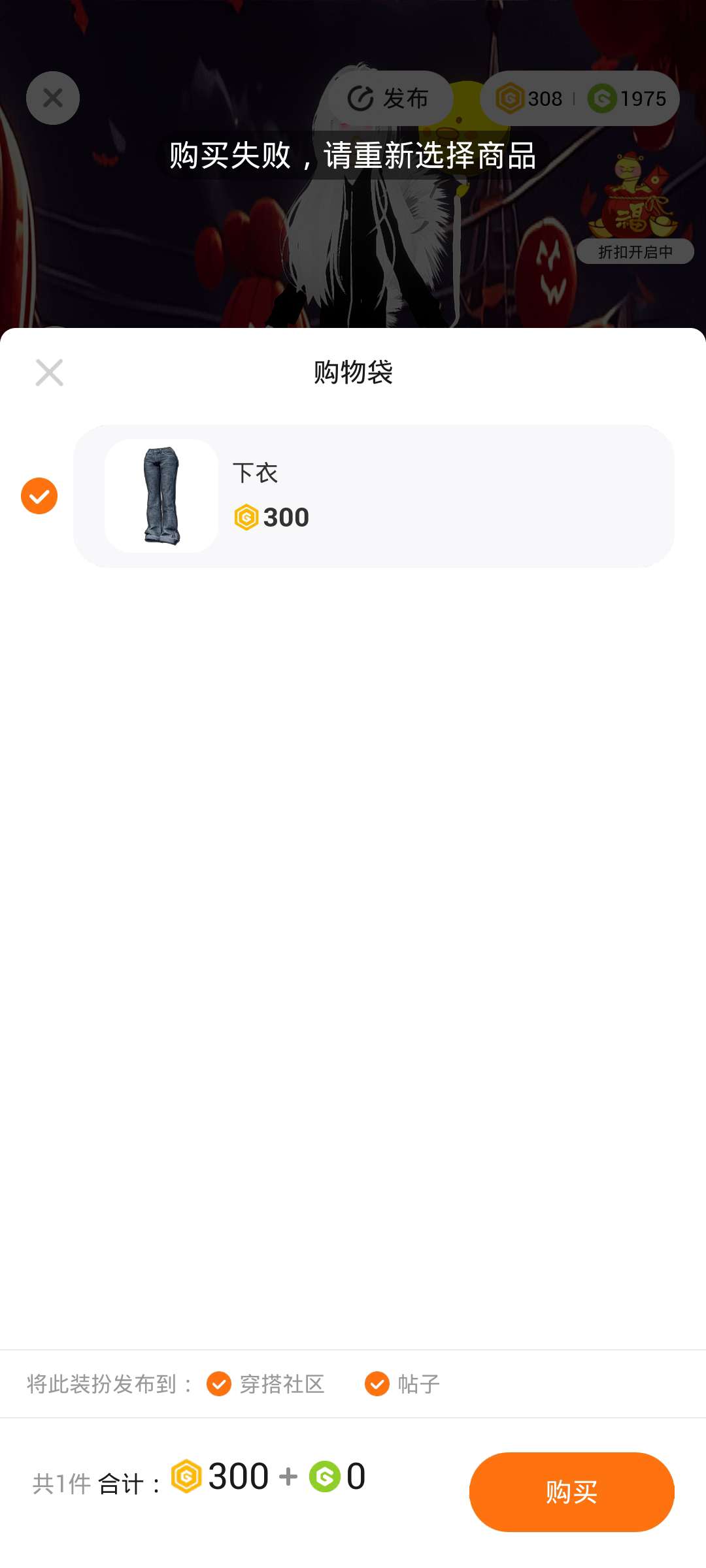The height and width of the screenshot is (1568, 706).
Task: Open the 折扣开启中 discount event
Action: click(635, 216)
